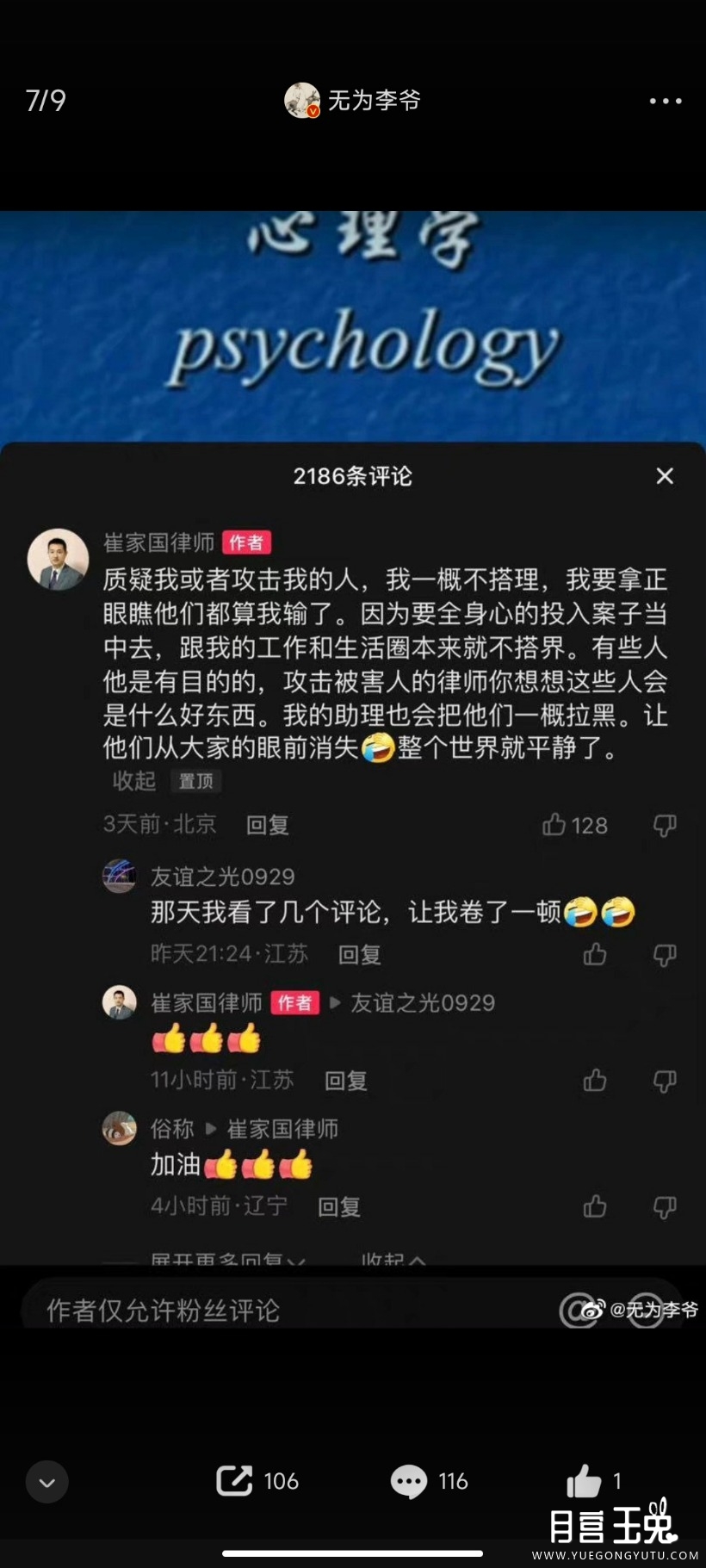Viewport: 706px width, 1568px height.
Task: Like 崔家国律师's emoji reply
Action: (x=595, y=1081)
